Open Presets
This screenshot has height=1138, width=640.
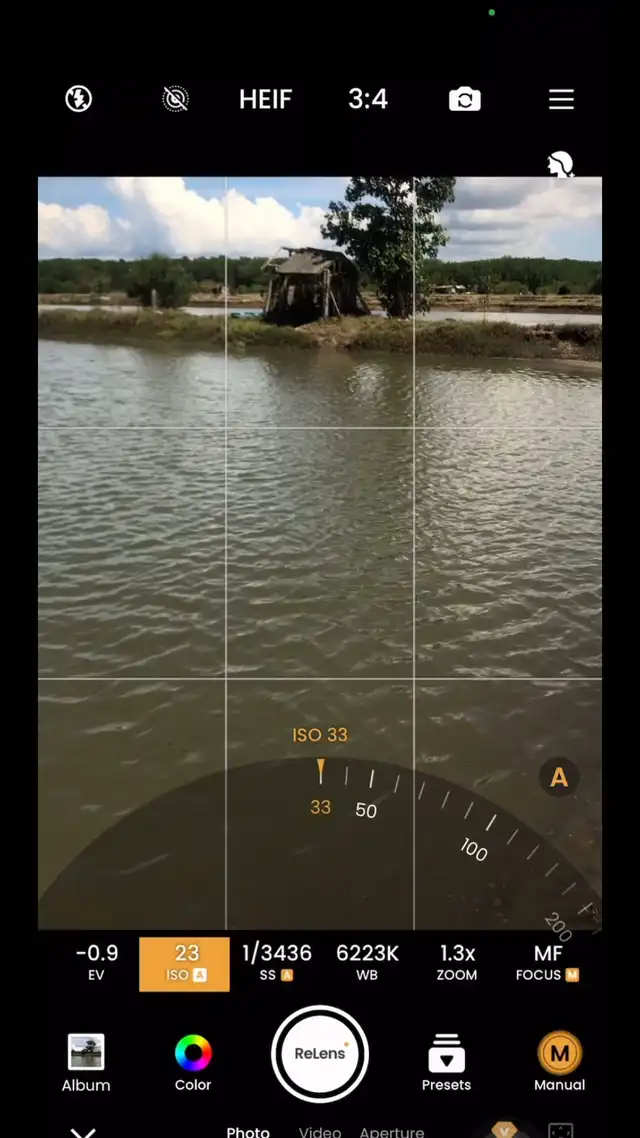(446, 1063)
